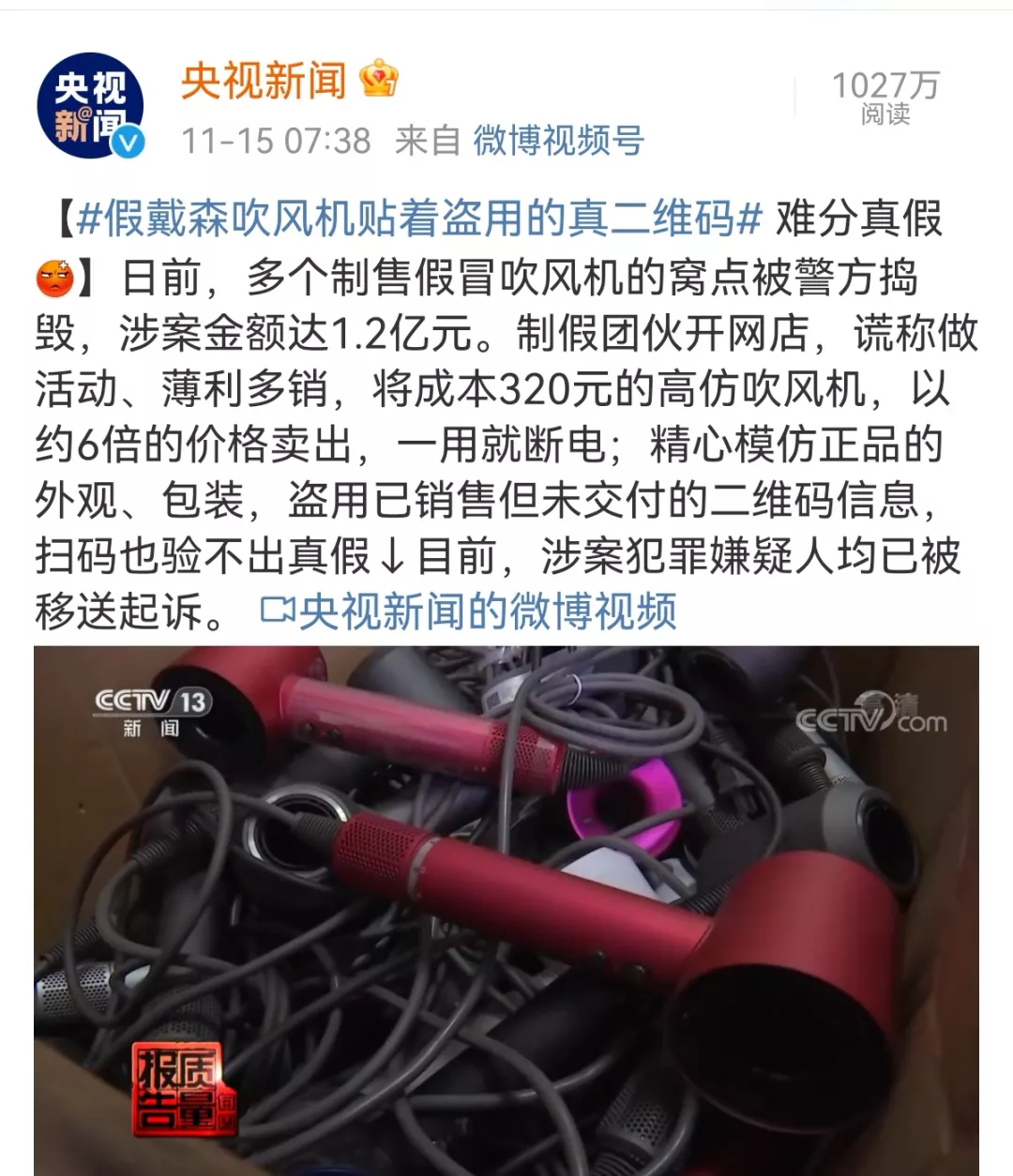Open the 微博视频号 source link
The image size is (1013, 1176).
[558, 141]
